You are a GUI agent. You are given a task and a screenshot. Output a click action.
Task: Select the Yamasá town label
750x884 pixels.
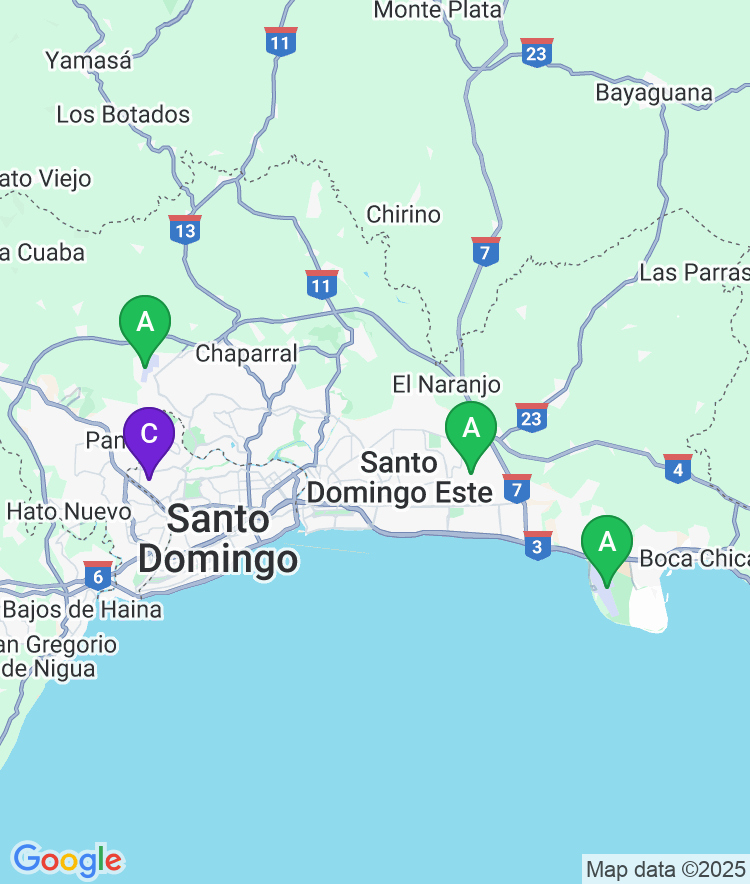(88, 61)
